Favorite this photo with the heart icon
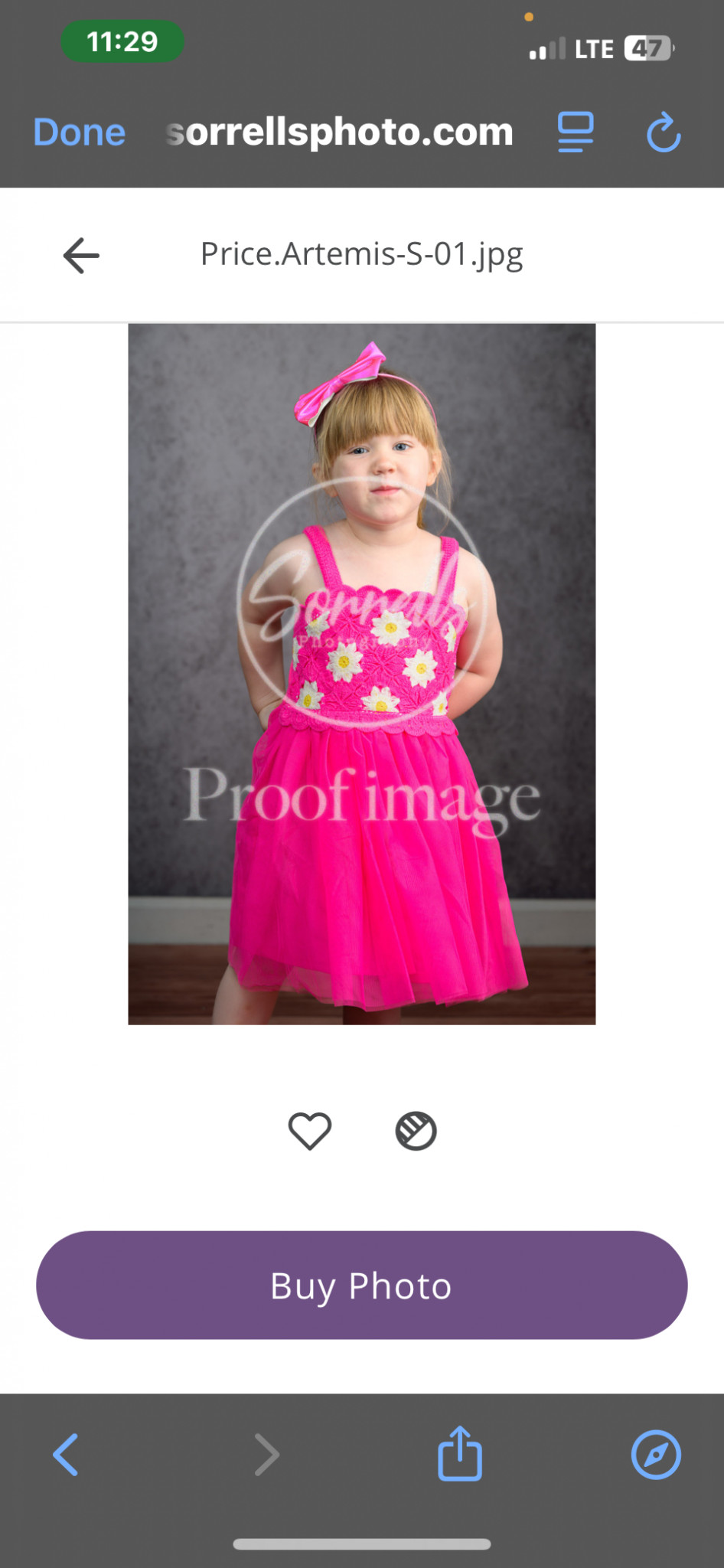The width and height of the screenshot is (724, 1568). click(310, 1131)
